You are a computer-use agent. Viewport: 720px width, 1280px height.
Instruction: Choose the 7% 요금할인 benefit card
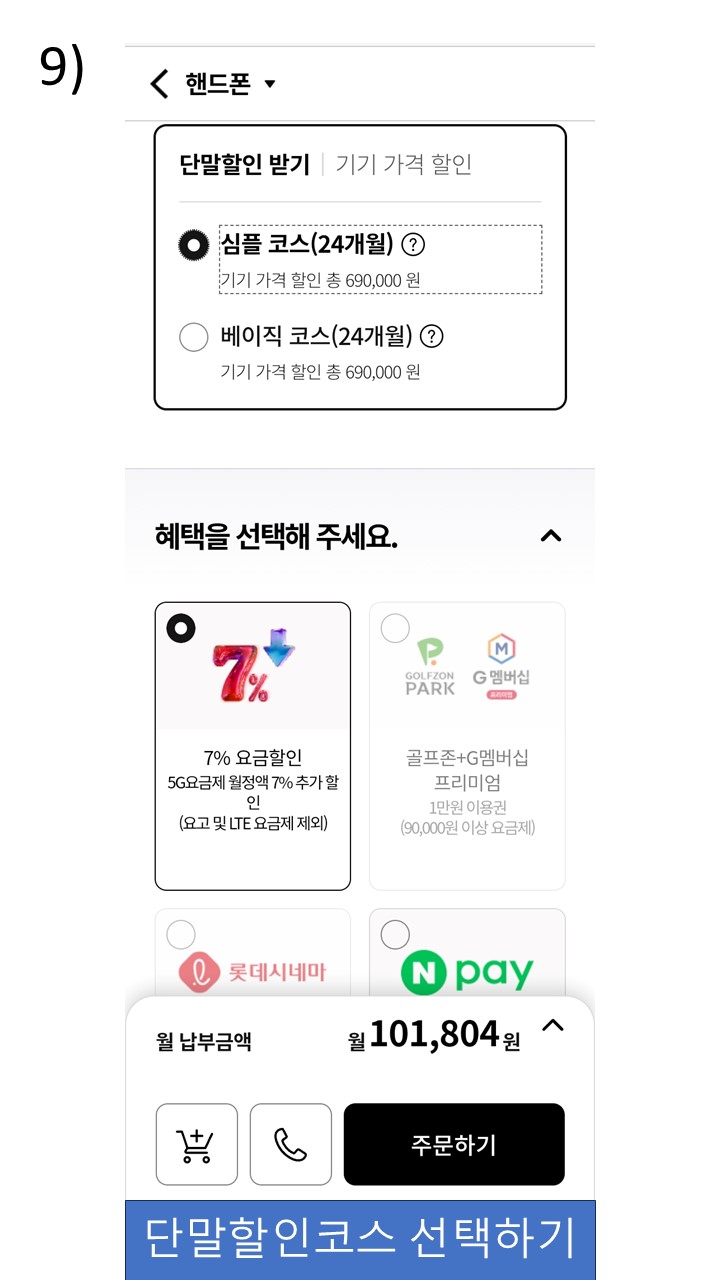pyautogui.click(x=252, y=745)
